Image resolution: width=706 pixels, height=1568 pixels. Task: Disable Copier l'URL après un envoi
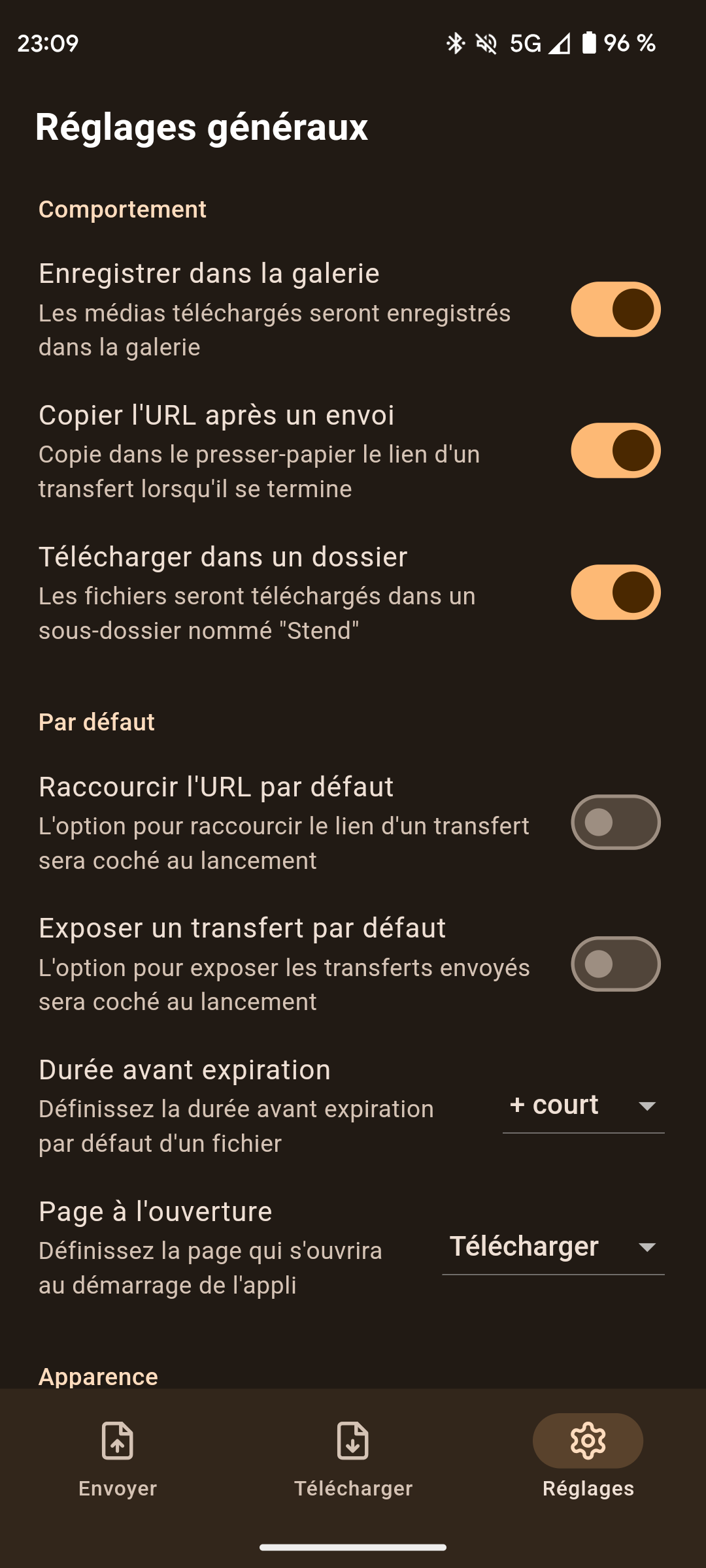(x=614, y=450)
